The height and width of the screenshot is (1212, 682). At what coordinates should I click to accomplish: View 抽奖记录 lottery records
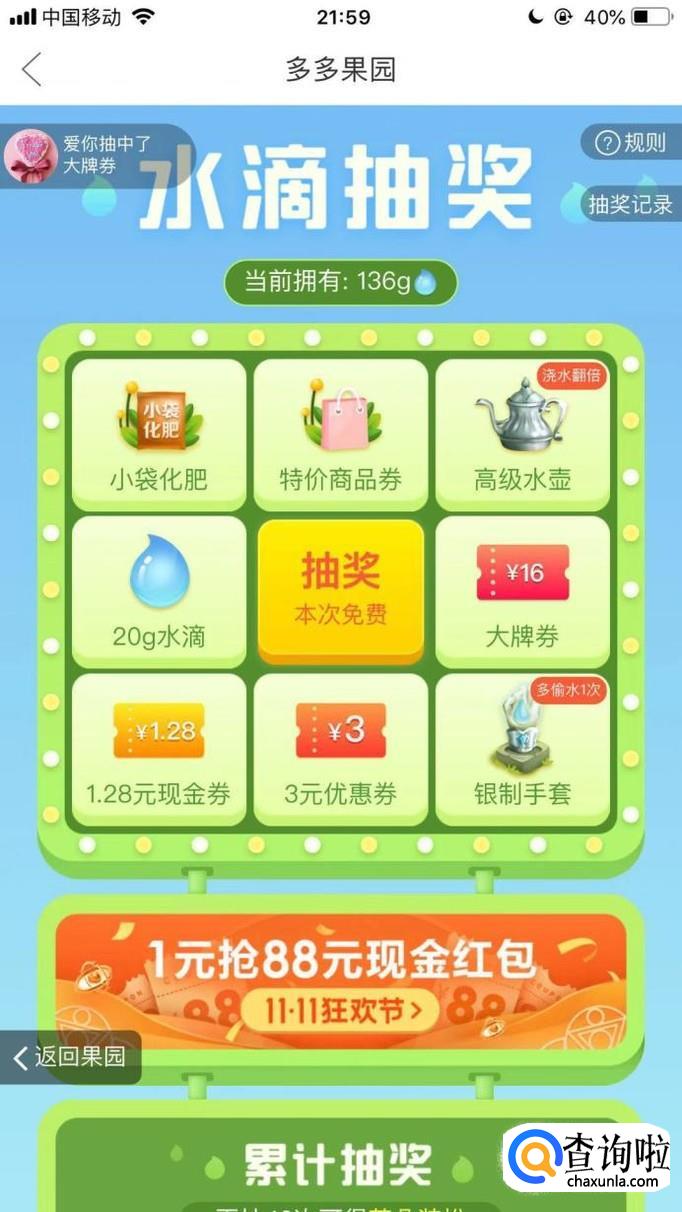pos(628,205)
